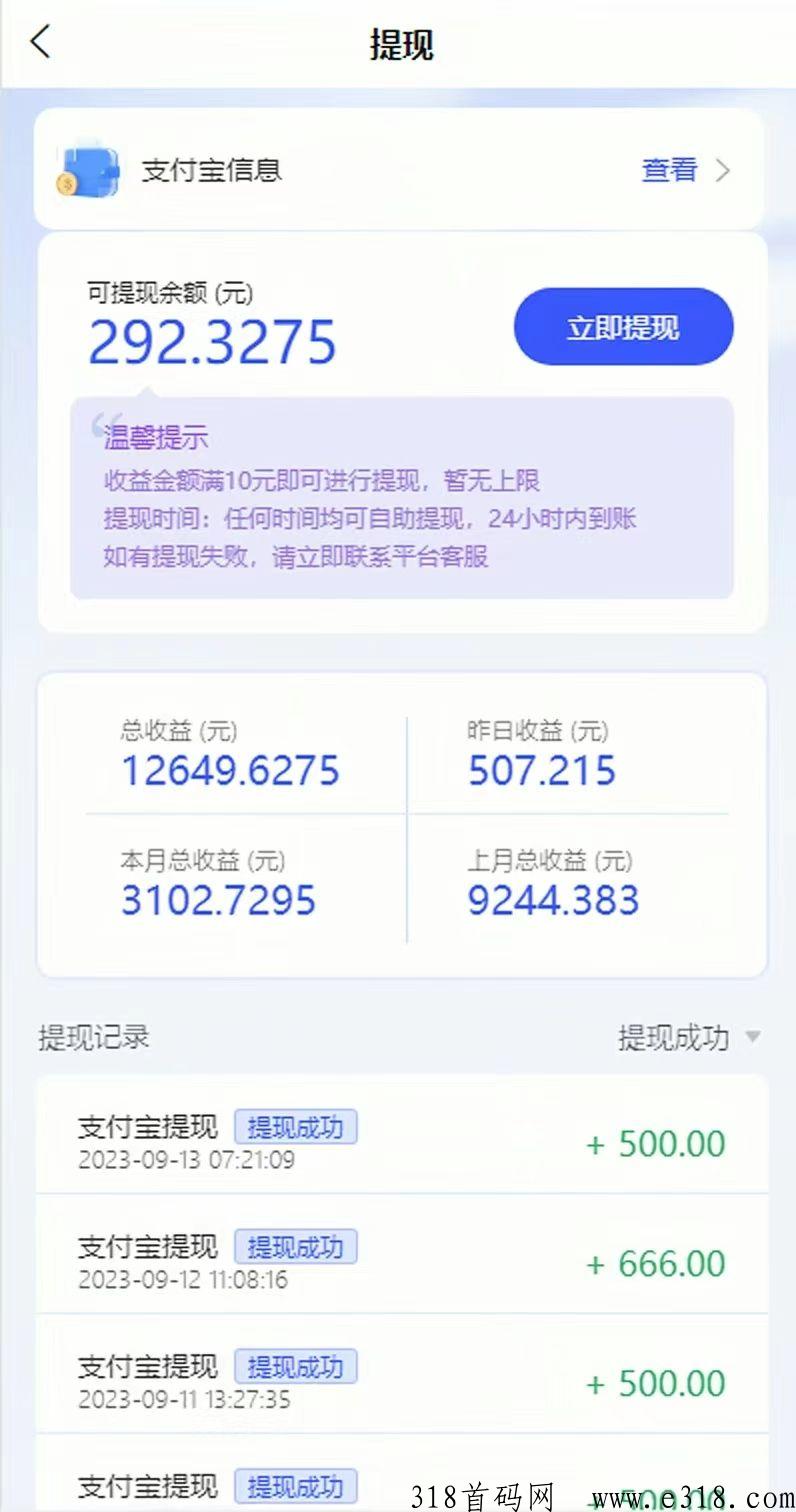Open the 2023-09-11 withdrawal record
The width and height of the screenshot is (796, 1512).
tap(400, 1382)
